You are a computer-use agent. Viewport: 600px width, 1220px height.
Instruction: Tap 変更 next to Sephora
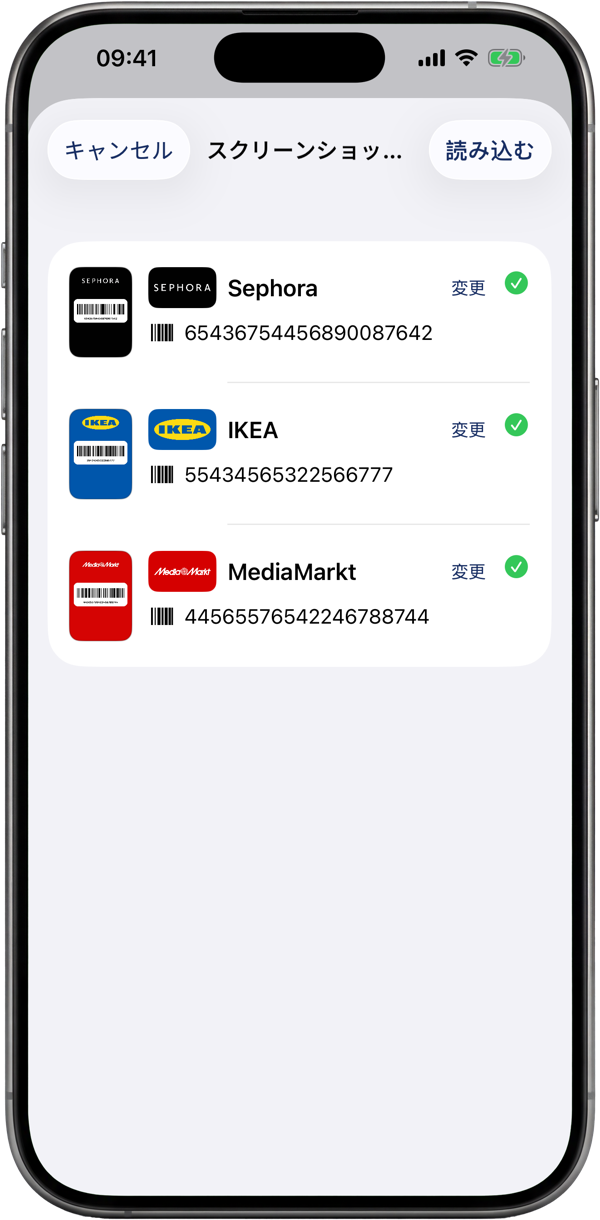coord(468,288)
